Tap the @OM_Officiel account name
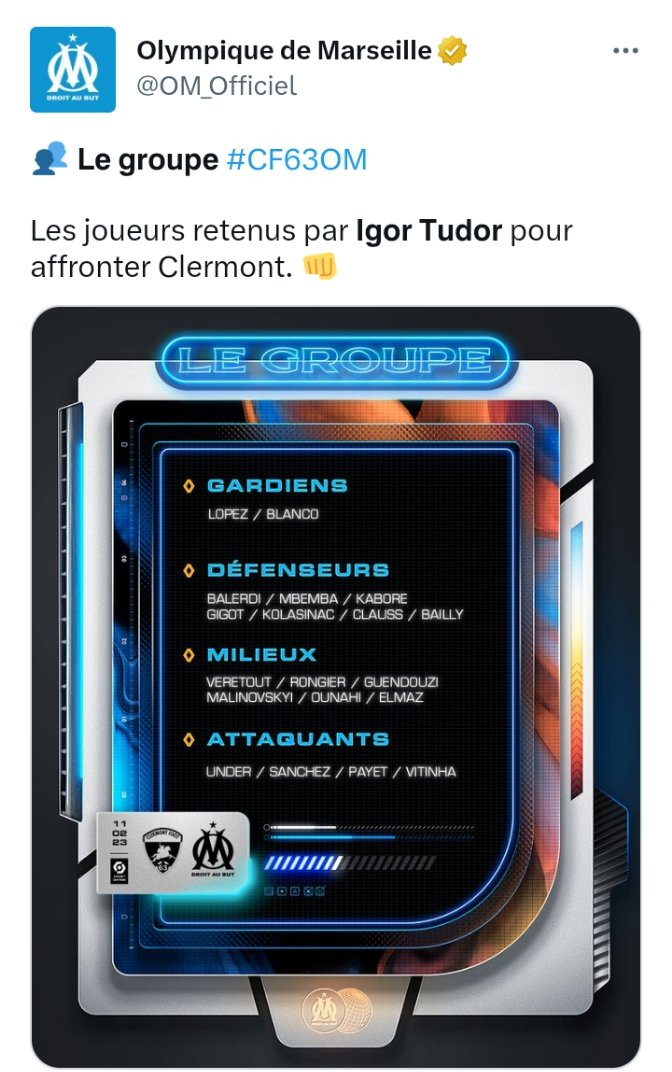Screen dimensions: 672x1072 (216, 86)
